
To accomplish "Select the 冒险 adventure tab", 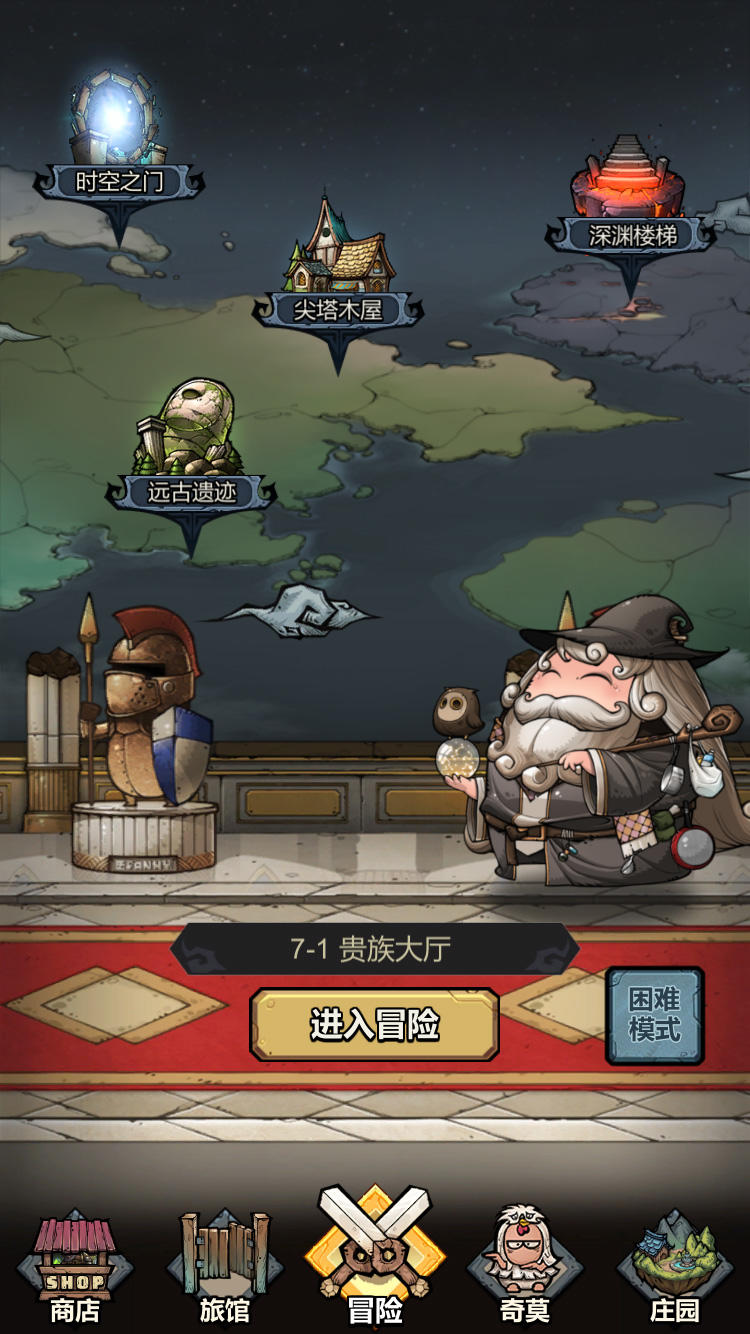I will click(375, 1260).
